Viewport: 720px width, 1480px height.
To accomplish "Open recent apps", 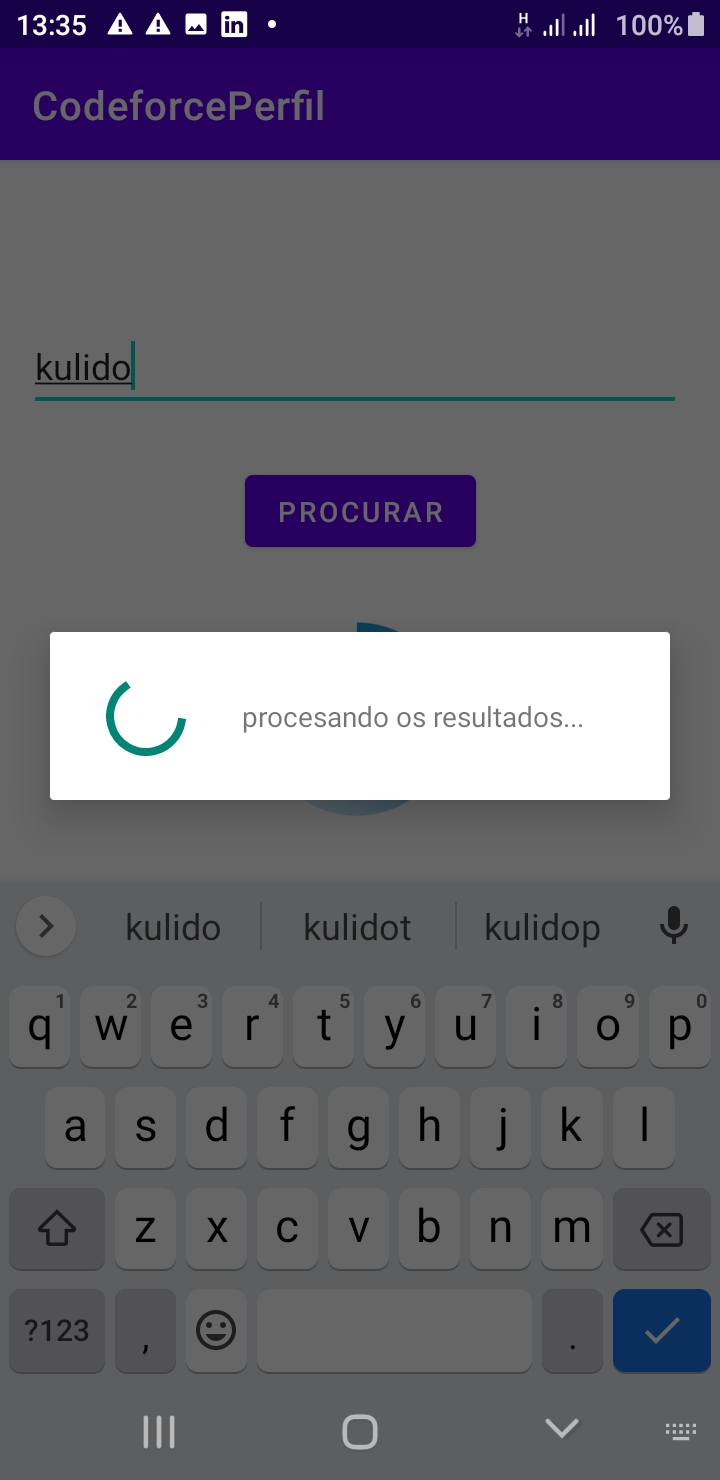I will pos(159,1431).
